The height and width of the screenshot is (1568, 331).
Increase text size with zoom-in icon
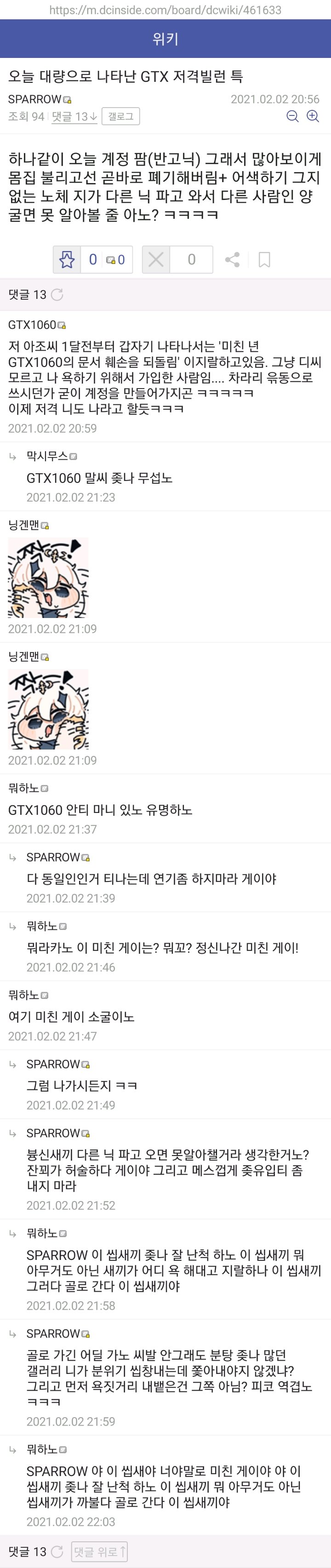click(x=313, y=116)
